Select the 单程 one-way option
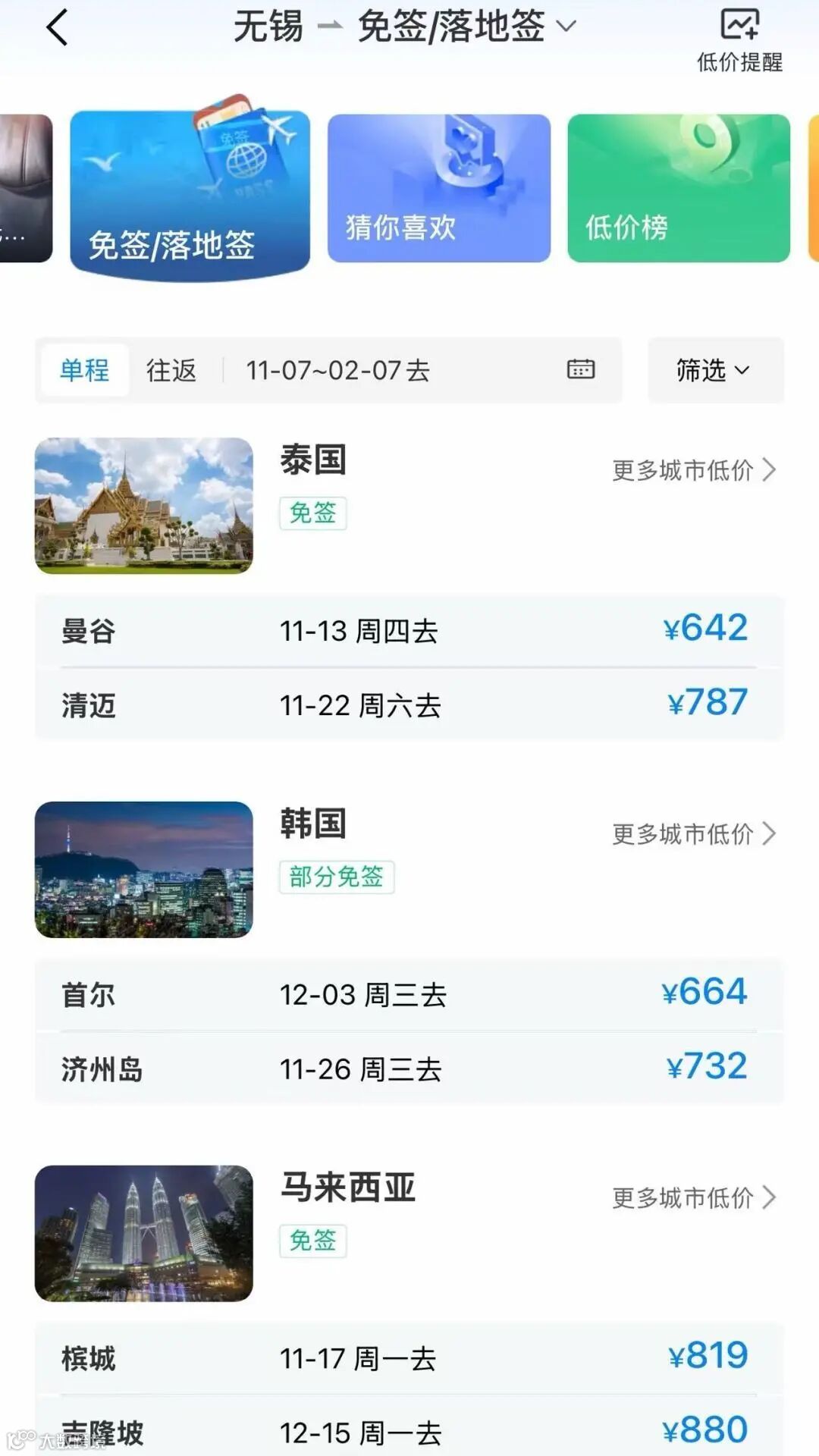 [86, 370]
